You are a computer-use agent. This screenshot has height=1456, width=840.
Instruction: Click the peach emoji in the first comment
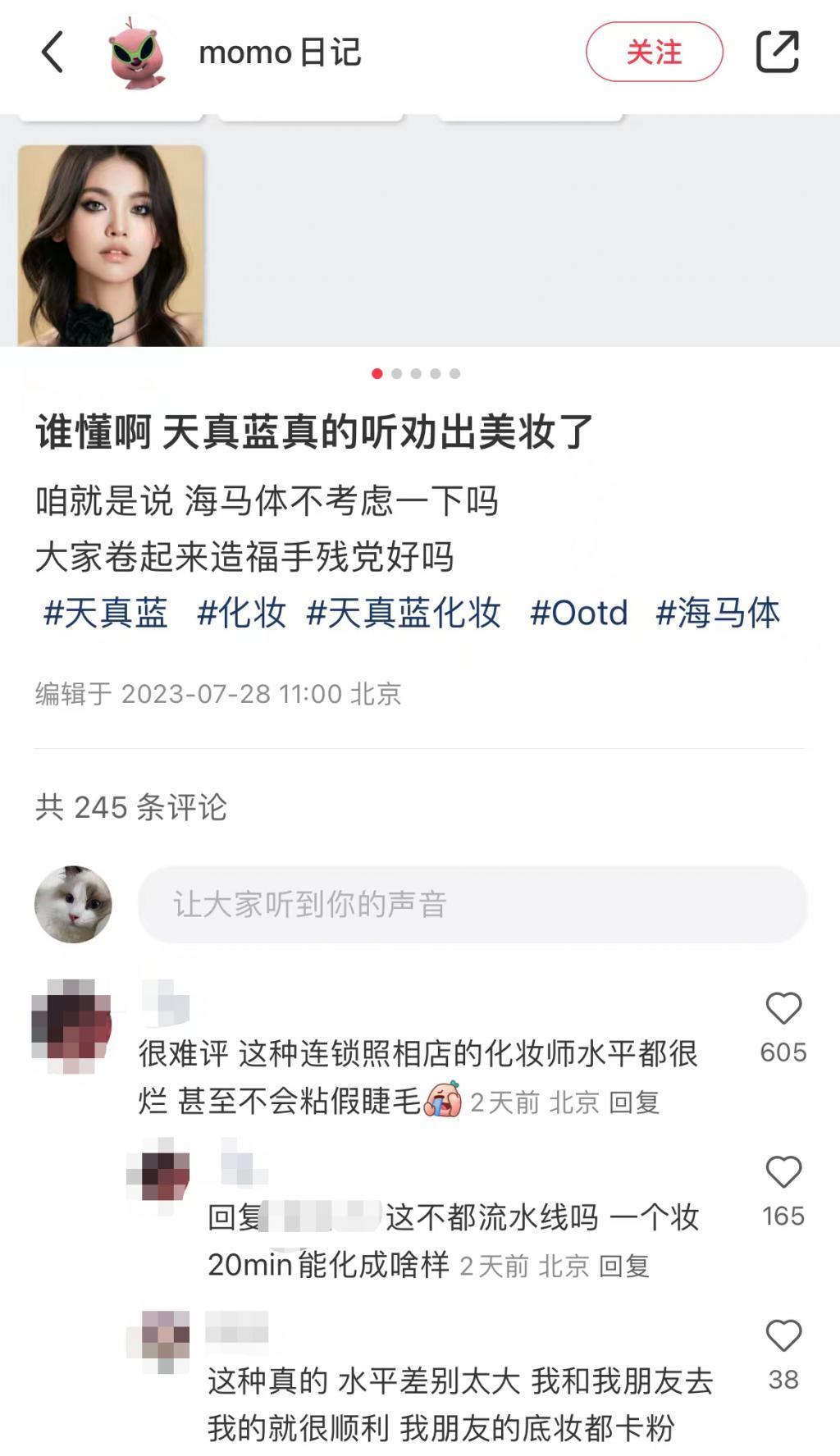click(444, 1101)
